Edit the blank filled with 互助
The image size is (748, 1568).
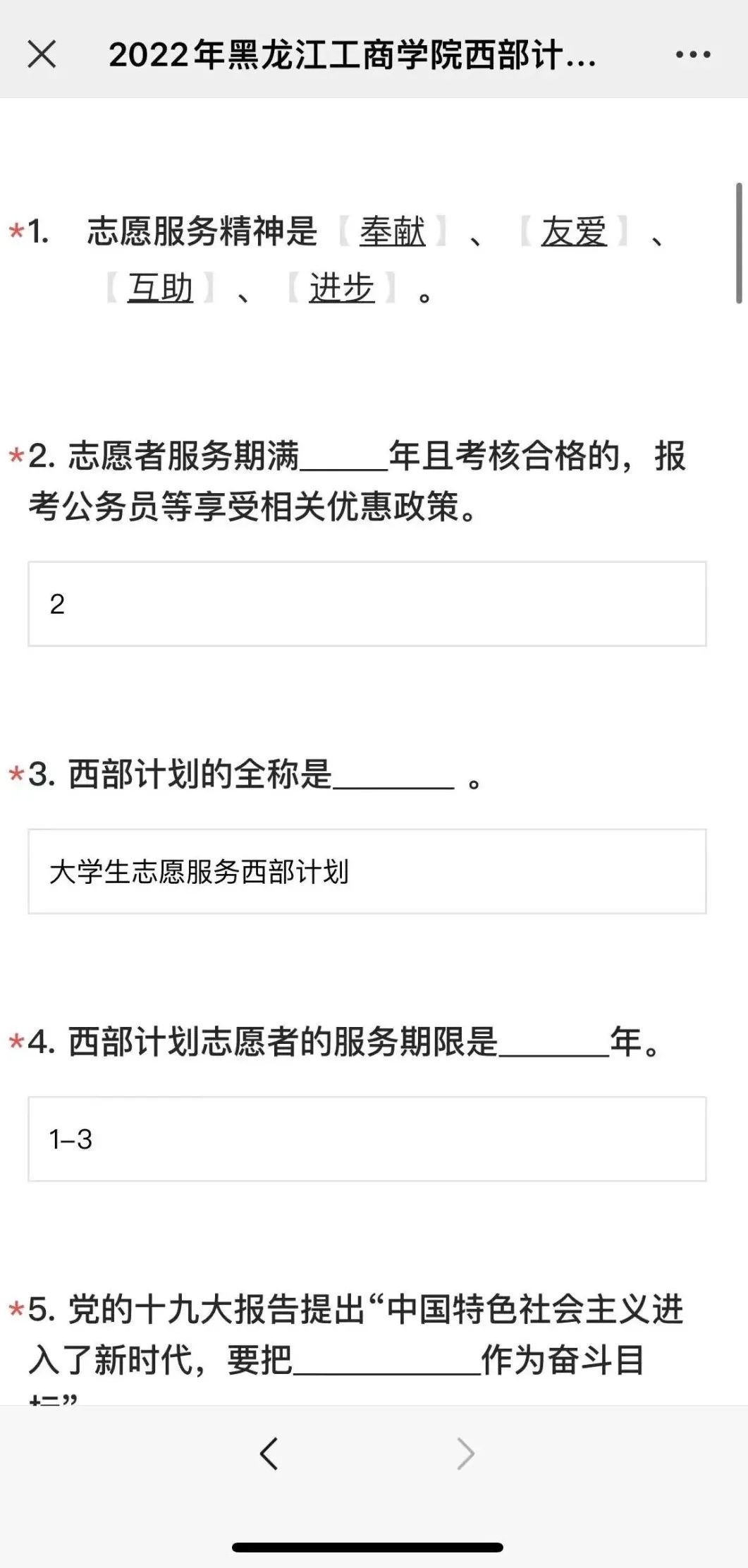pyautogui.click(x=160, y=288)
